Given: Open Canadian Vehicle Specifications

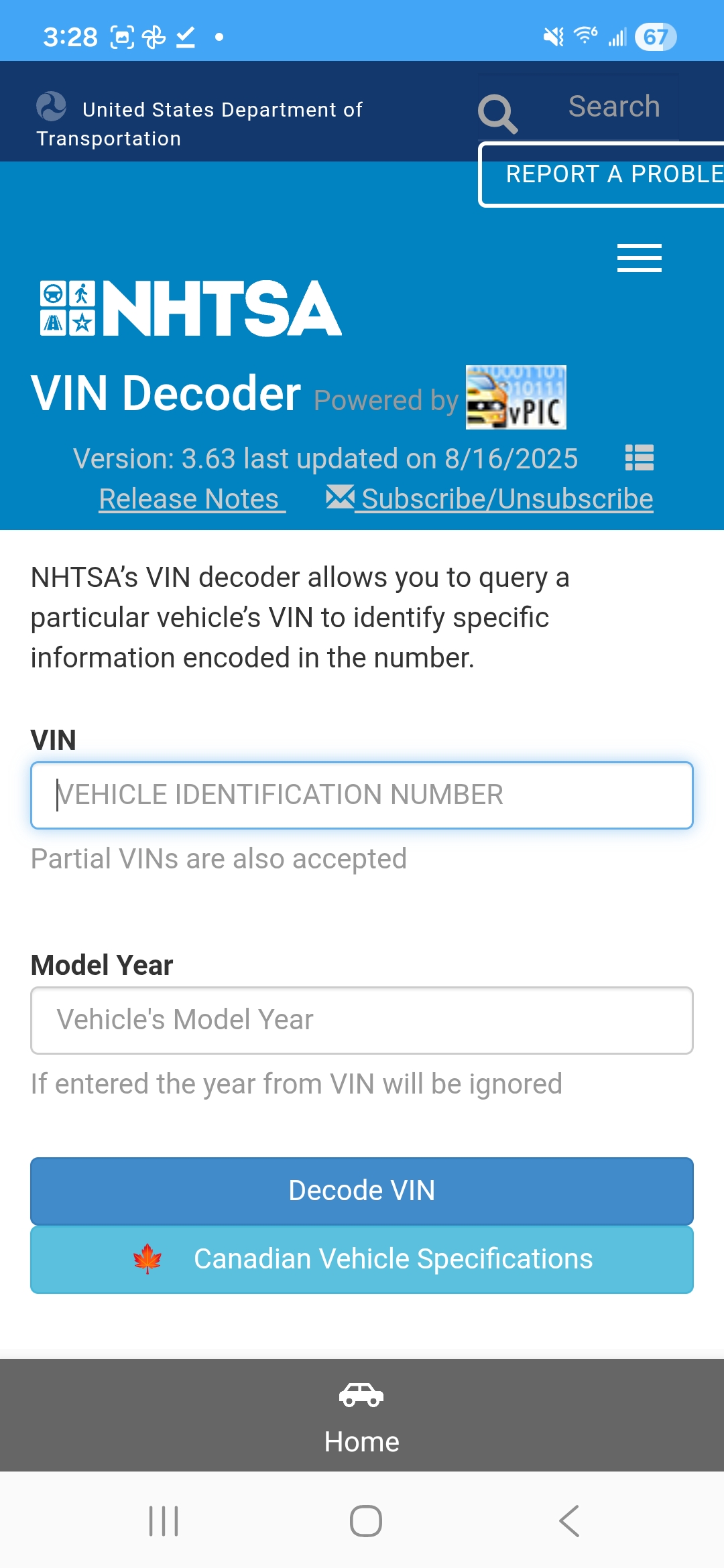Looking at the screenshot, I should (362, 1260).
